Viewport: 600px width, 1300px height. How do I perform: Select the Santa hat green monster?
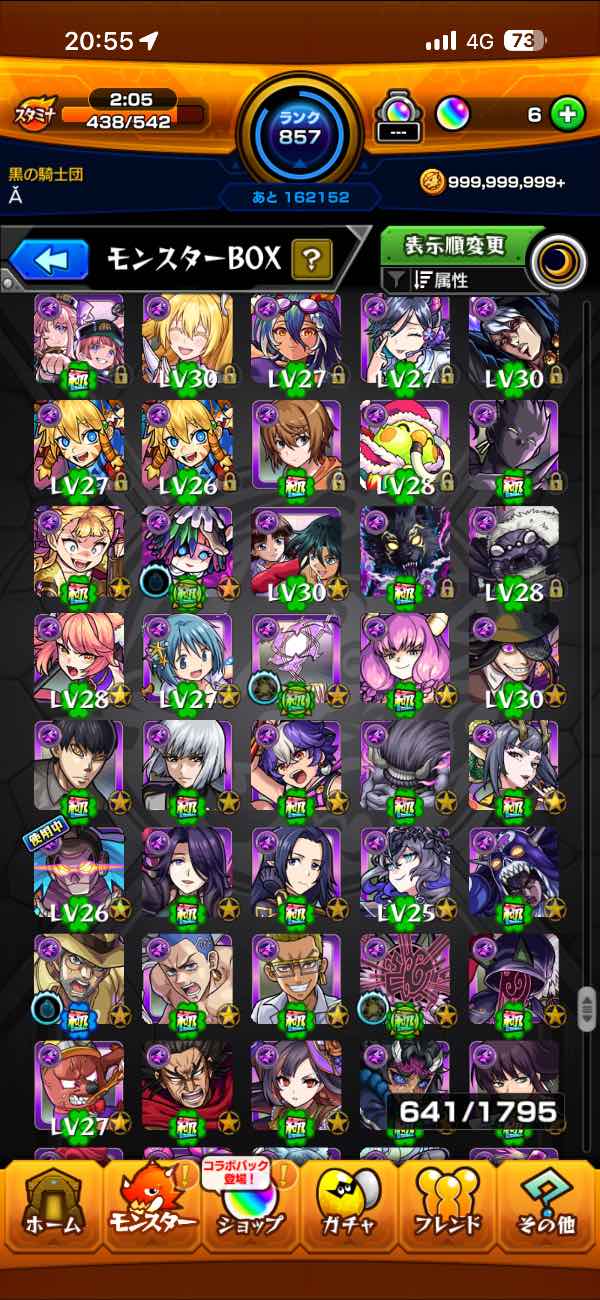(405, 446)
